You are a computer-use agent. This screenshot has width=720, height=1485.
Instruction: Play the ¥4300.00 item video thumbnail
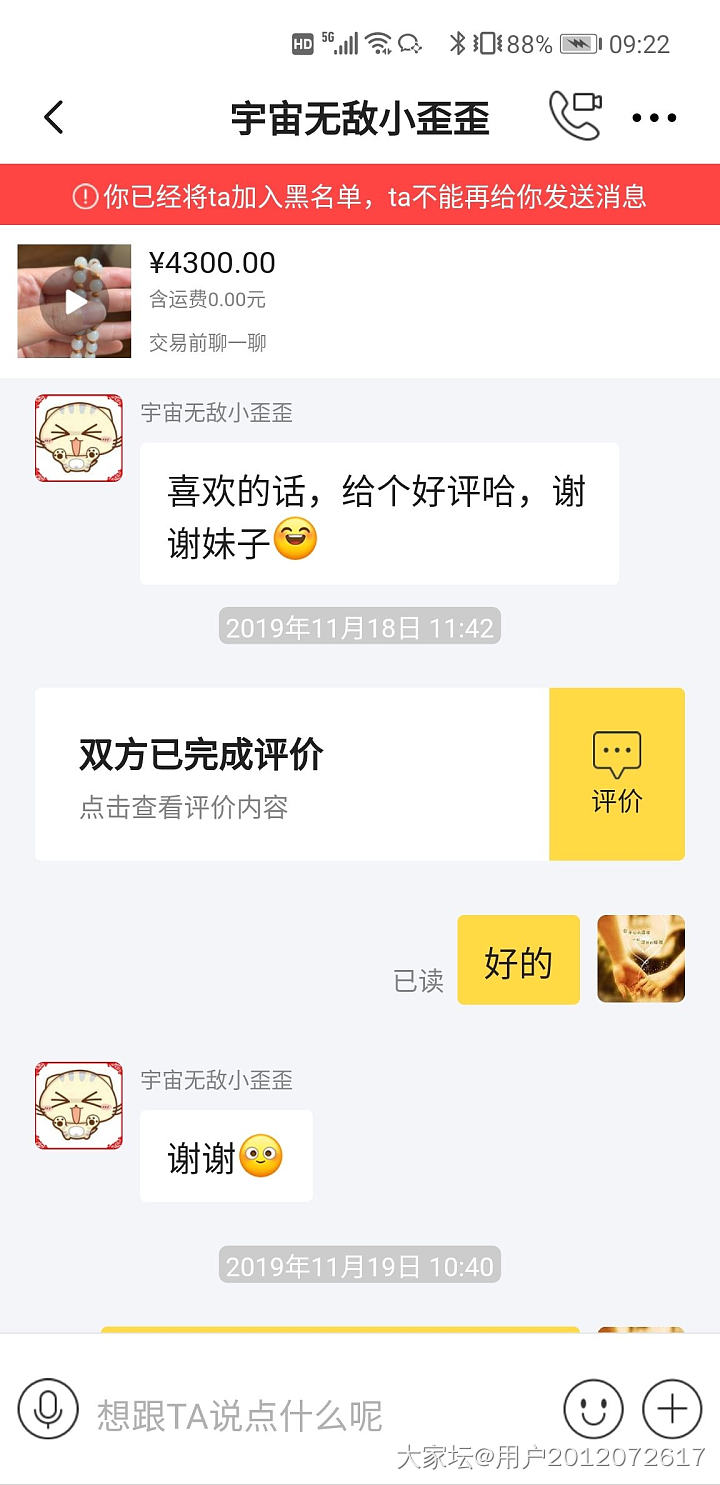coord(75,301)
